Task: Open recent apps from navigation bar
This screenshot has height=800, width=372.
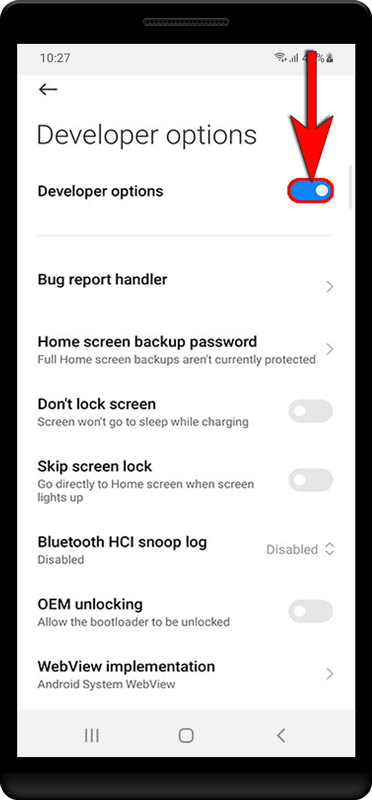Action: click(92, 735)
